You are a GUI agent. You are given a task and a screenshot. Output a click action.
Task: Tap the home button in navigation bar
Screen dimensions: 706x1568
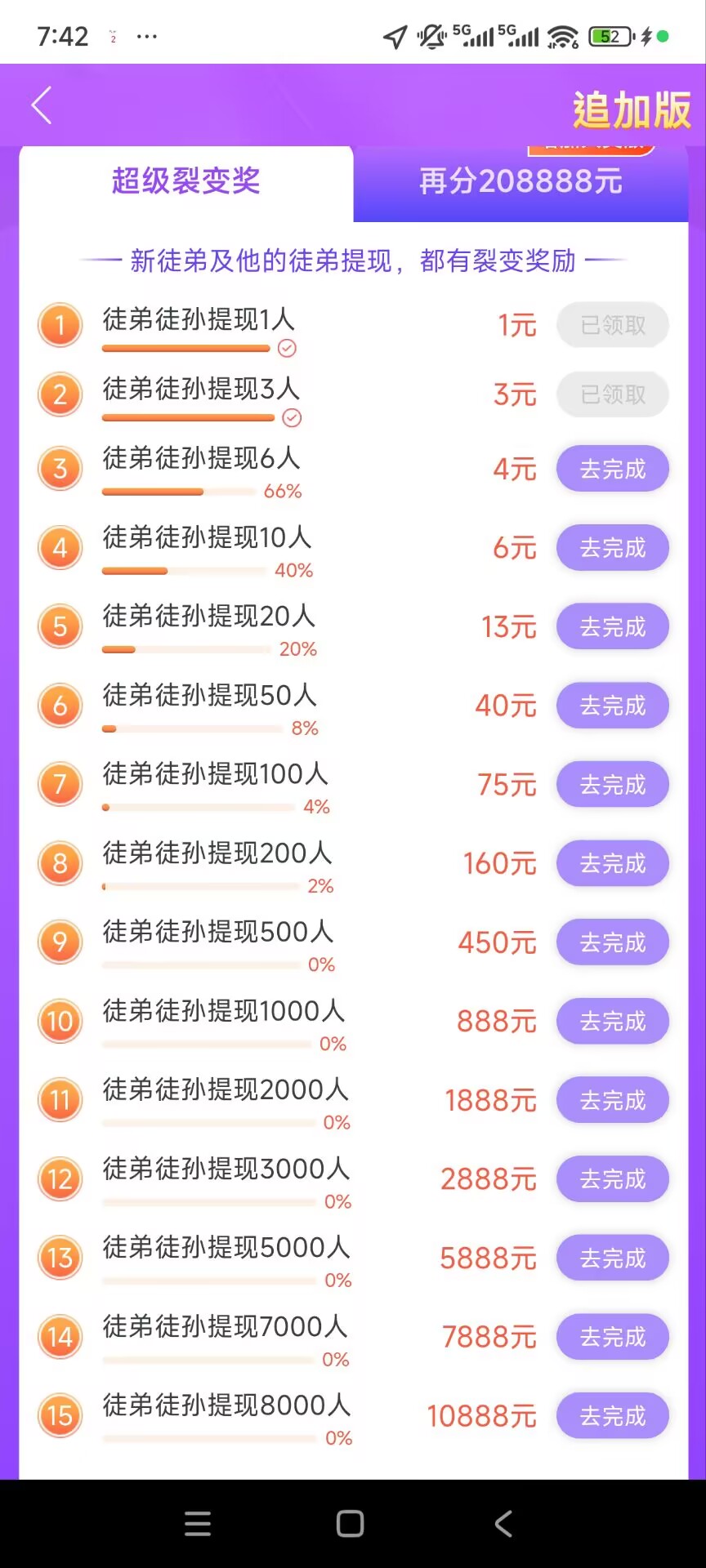350,1521
